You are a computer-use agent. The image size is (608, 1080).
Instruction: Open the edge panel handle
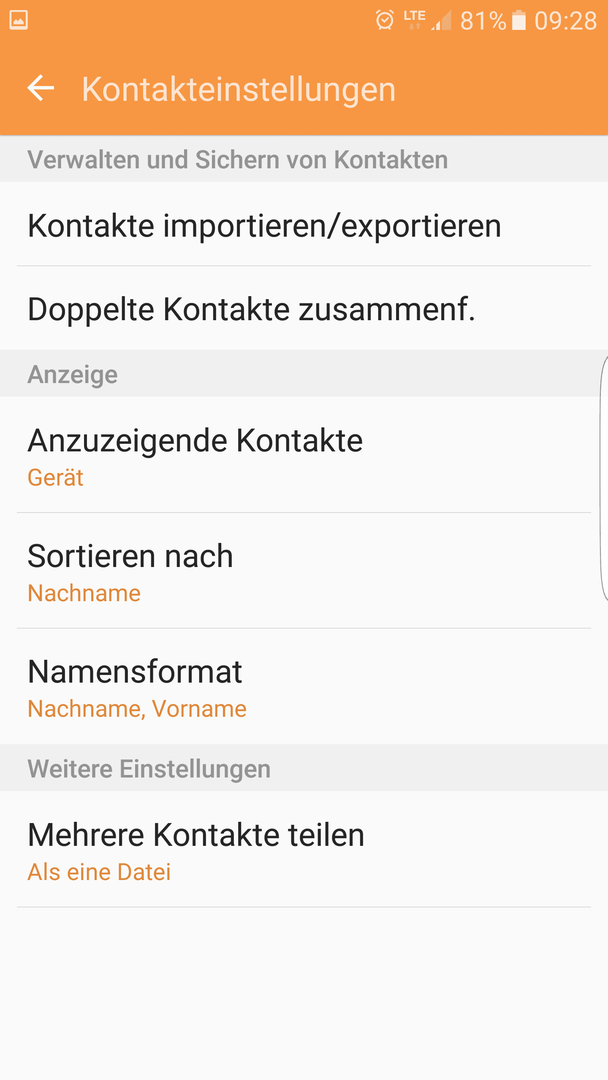pos(604,479)
